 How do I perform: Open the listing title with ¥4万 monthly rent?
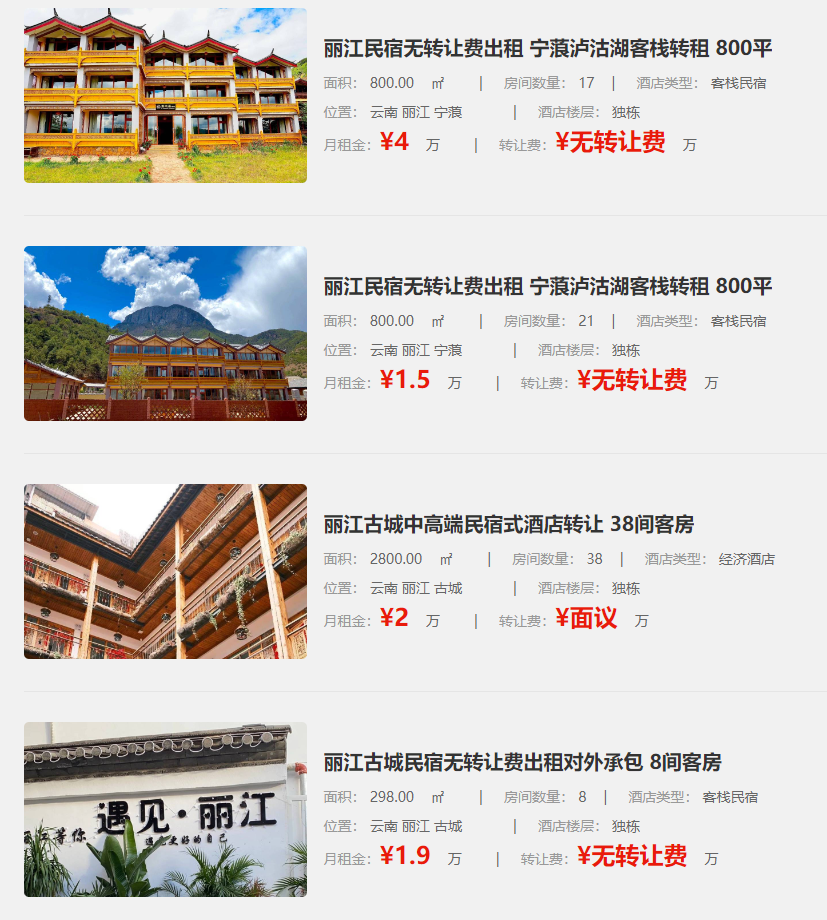tap(547, 49)
